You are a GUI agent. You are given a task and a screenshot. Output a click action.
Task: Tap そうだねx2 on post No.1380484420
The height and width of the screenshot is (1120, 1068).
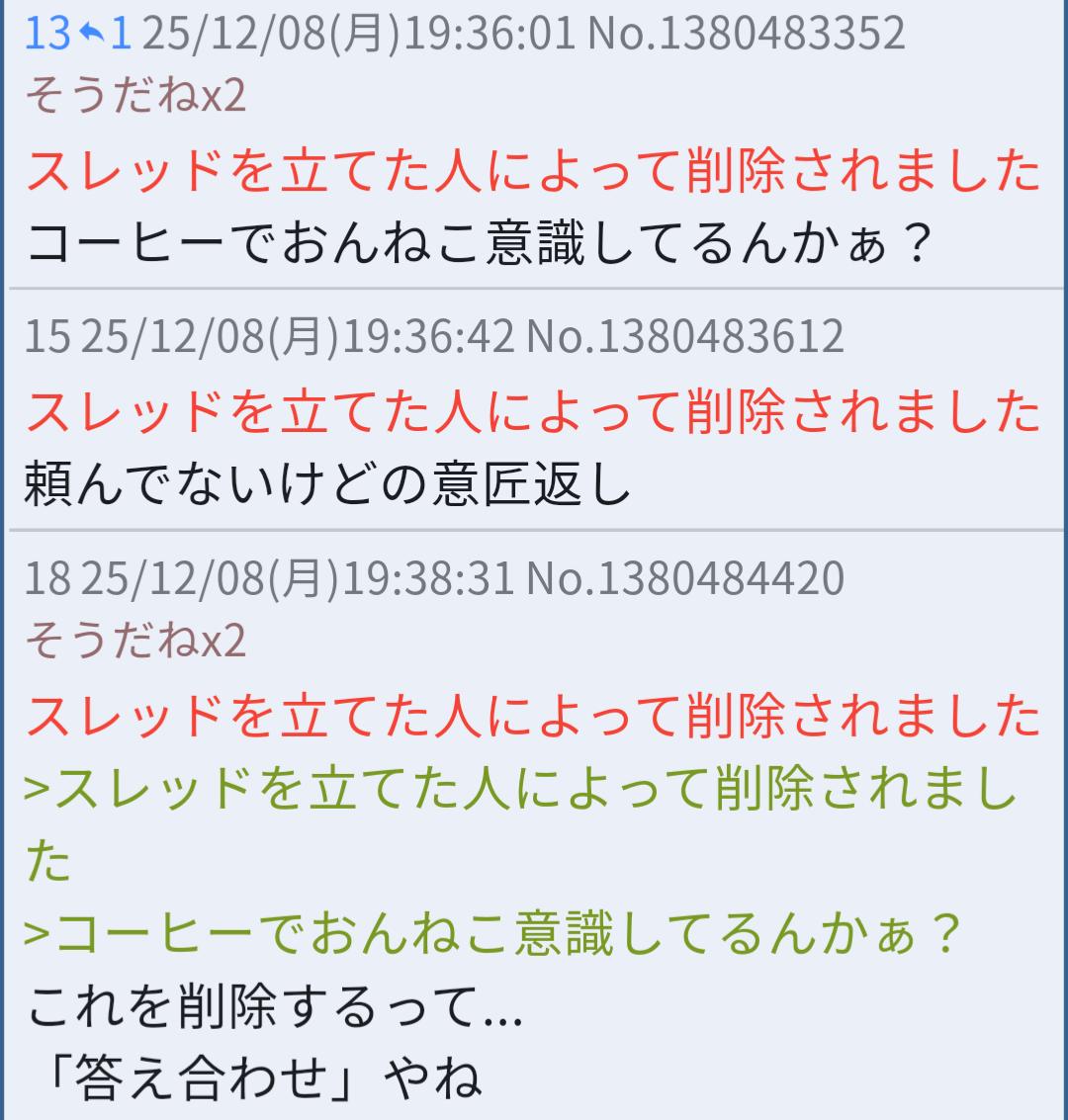134,640
